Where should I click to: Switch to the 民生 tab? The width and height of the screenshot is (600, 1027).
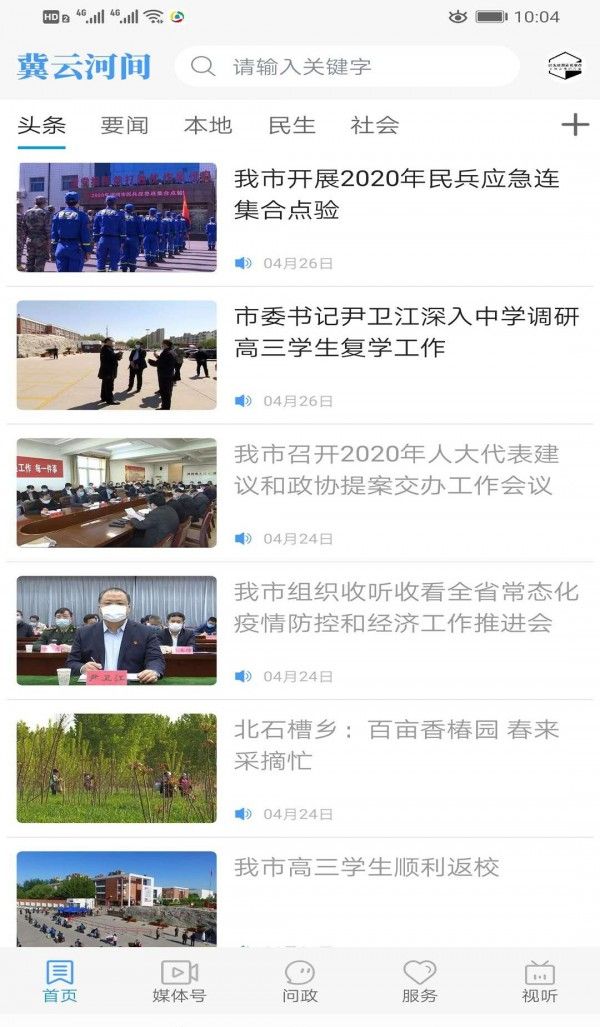[292, 125]
